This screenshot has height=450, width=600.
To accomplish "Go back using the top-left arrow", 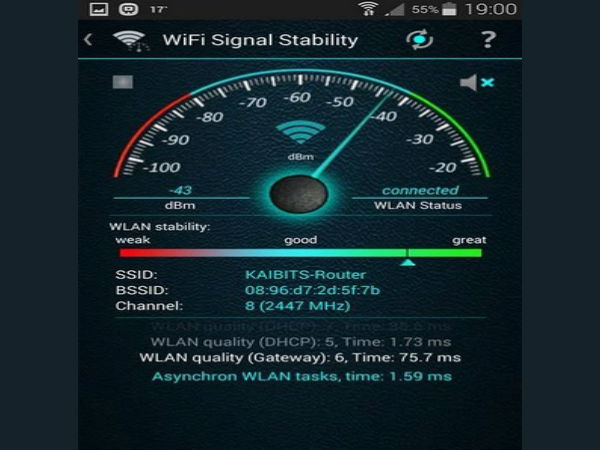I will coord(88,40).
